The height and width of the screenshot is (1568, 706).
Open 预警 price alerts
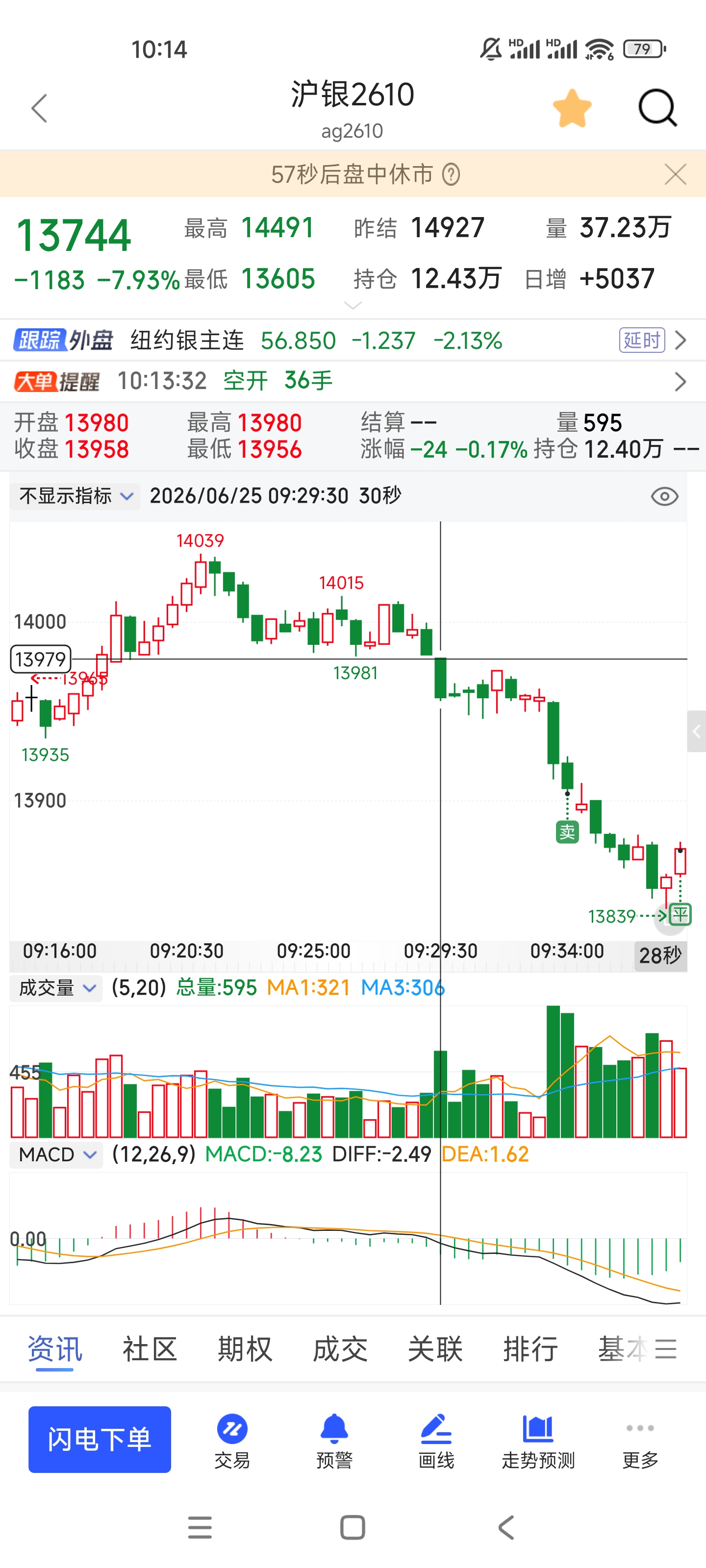coord(334,1442)
